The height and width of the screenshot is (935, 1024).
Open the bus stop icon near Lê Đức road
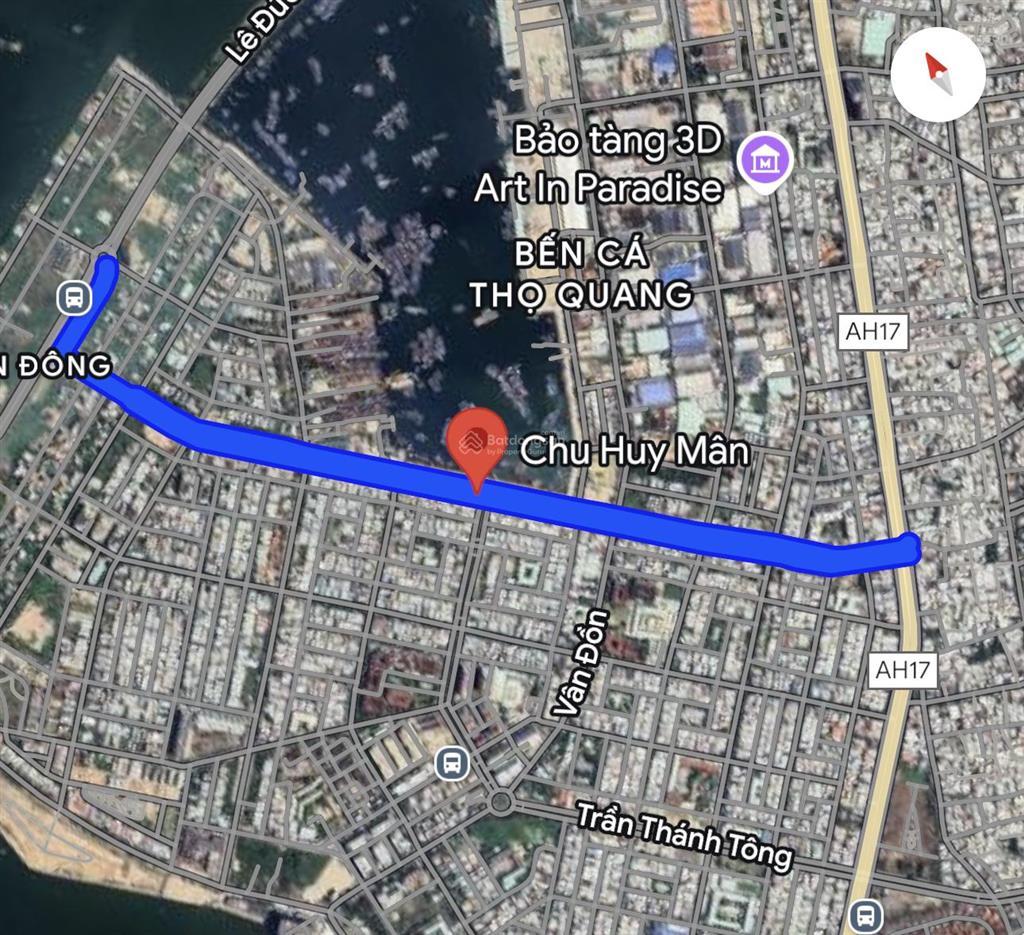click(74, 297)
